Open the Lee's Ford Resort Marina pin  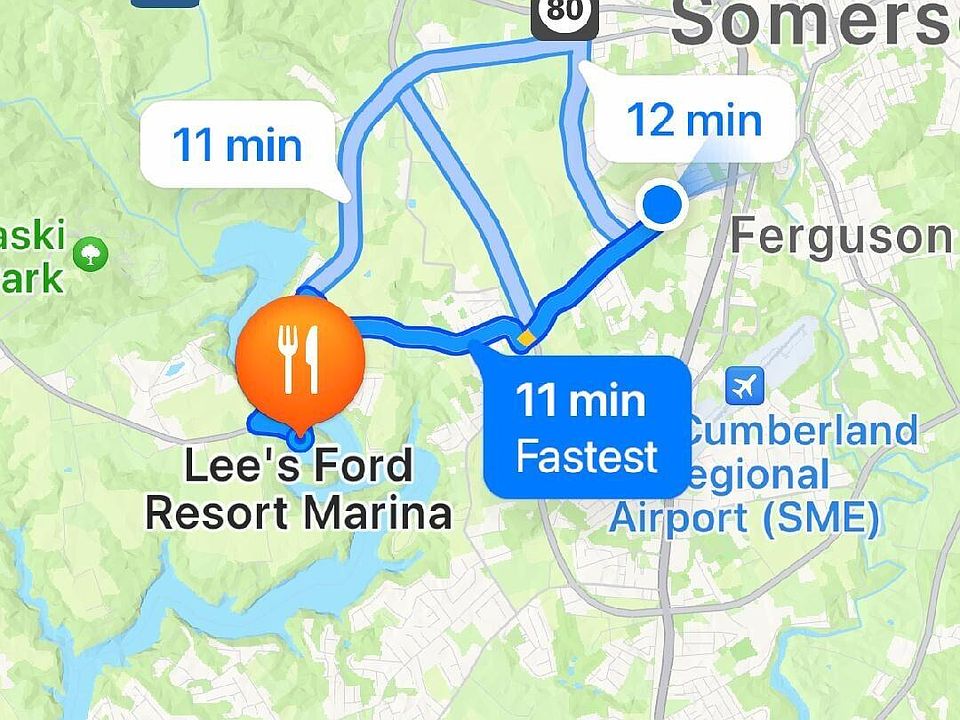pyautogui.click(x=299, y=359)
